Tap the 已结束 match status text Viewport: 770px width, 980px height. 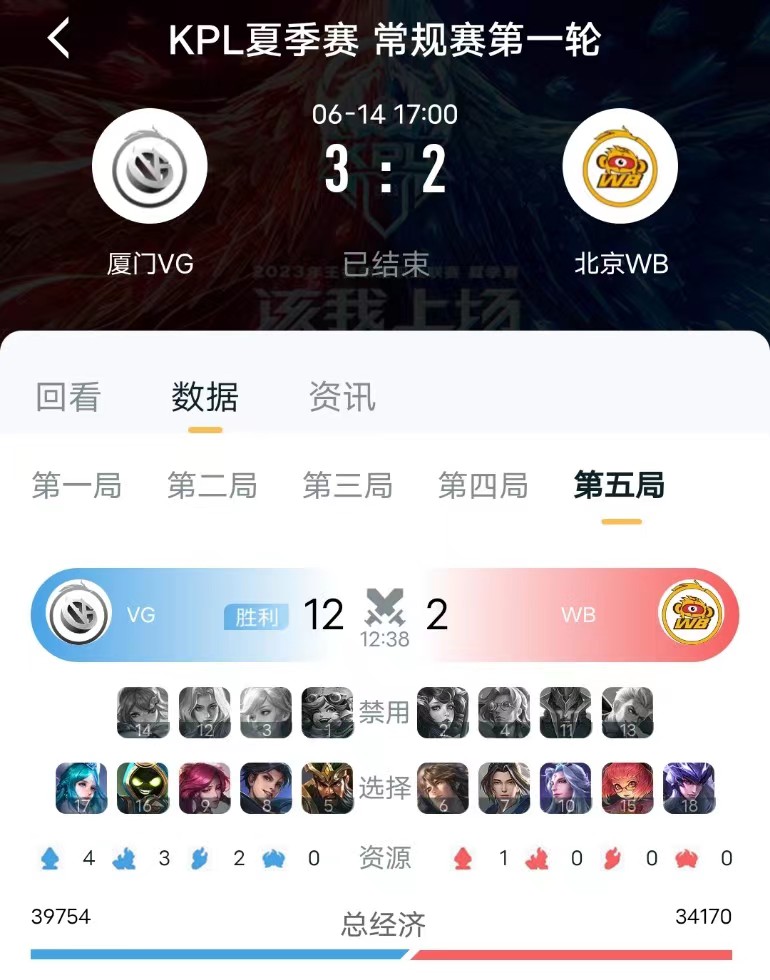pyautogui.click(x=385, y=263)
